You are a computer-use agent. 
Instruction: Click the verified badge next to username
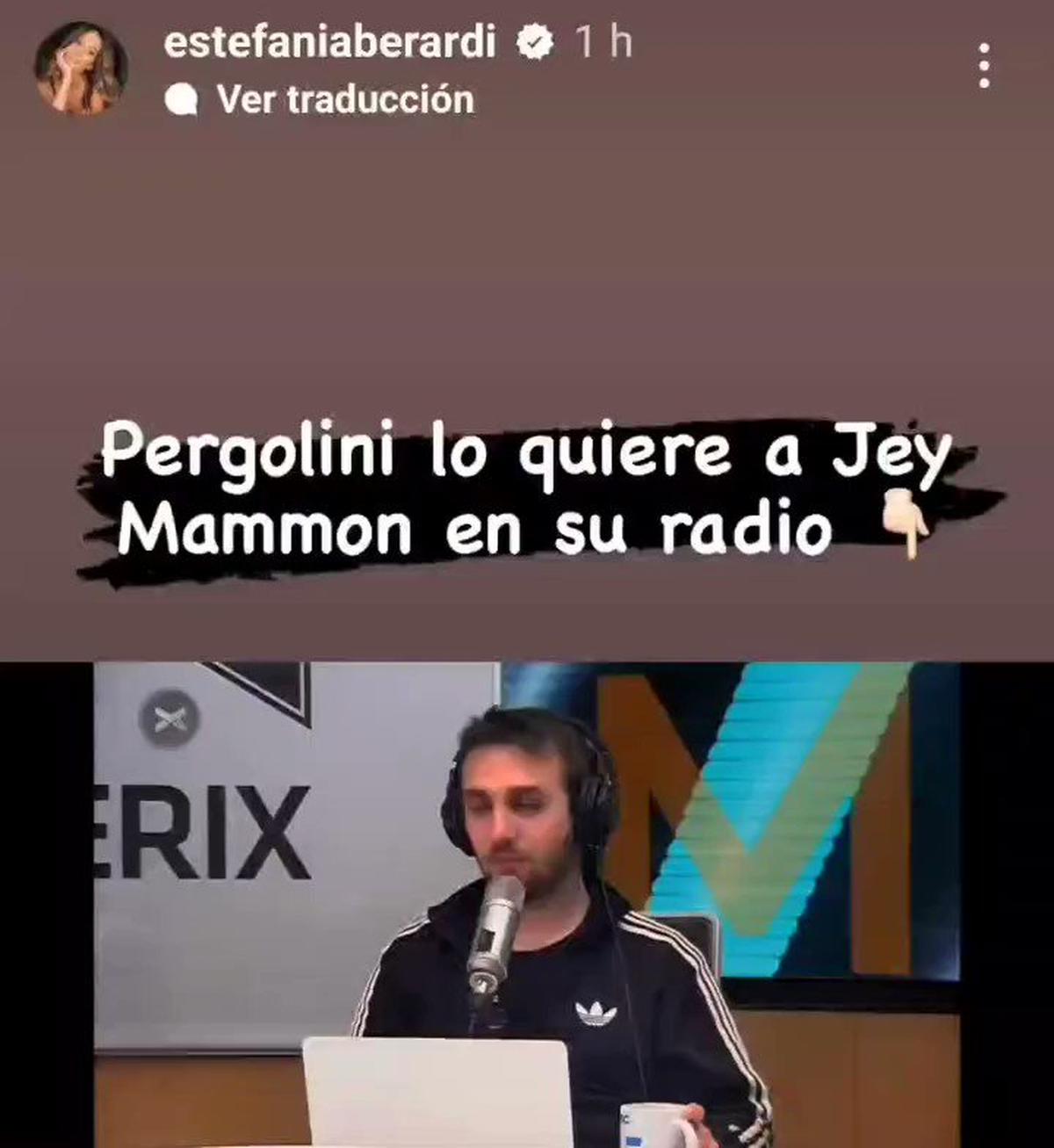533,40
